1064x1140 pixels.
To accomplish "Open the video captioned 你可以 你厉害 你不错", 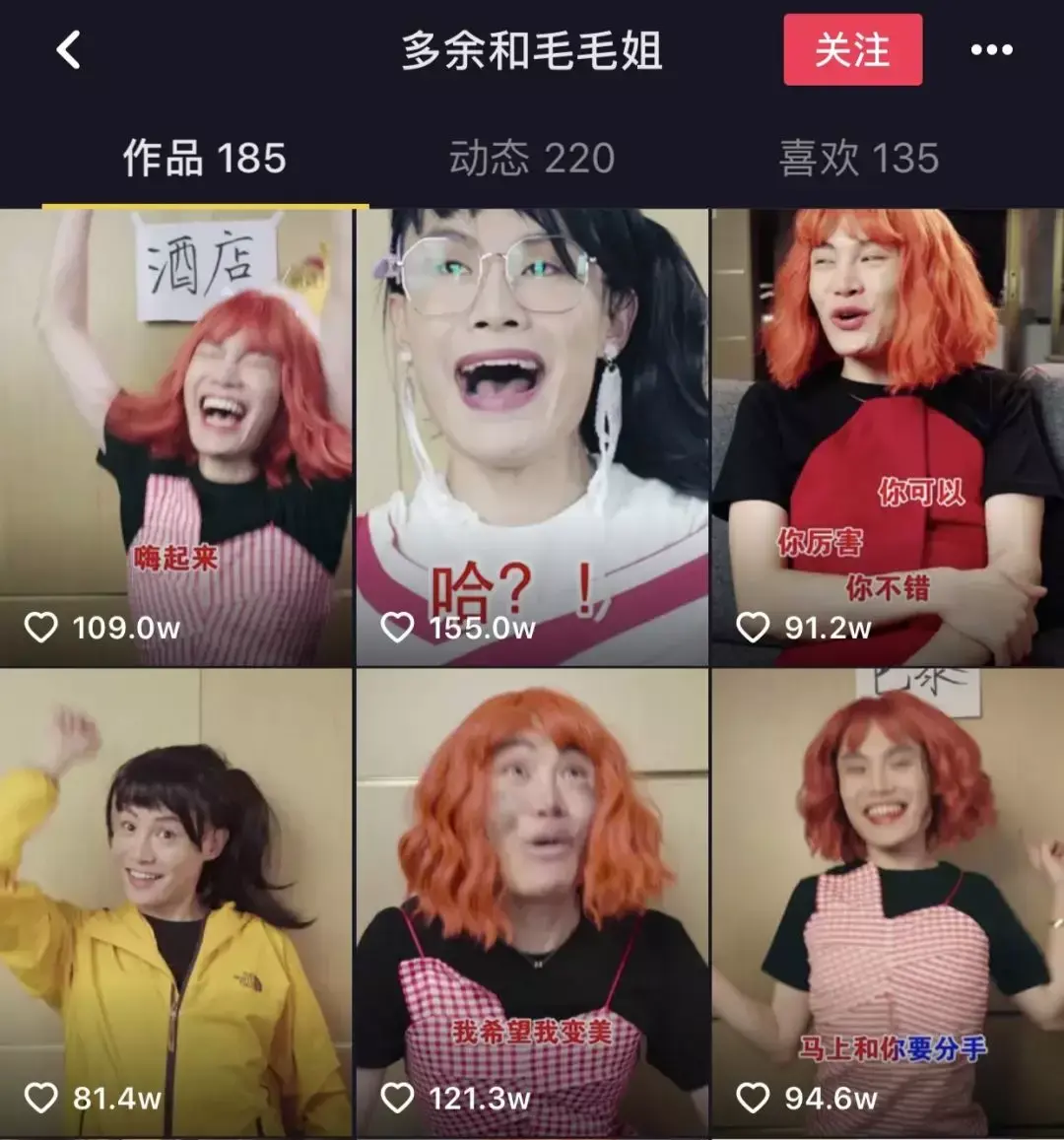I will [x=888, y=436].
